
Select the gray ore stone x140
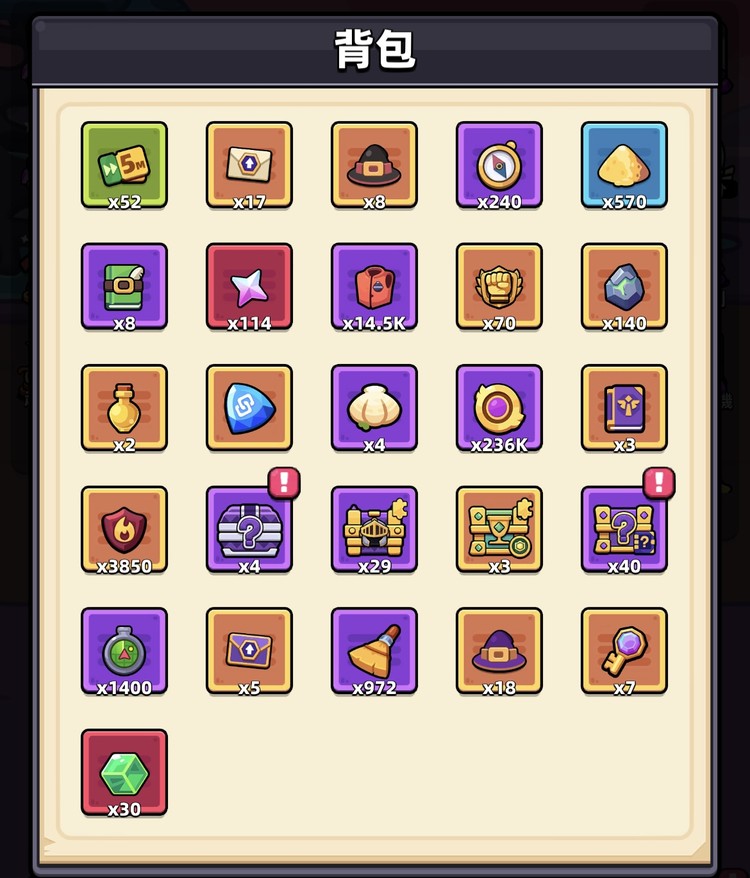point(624,286)
